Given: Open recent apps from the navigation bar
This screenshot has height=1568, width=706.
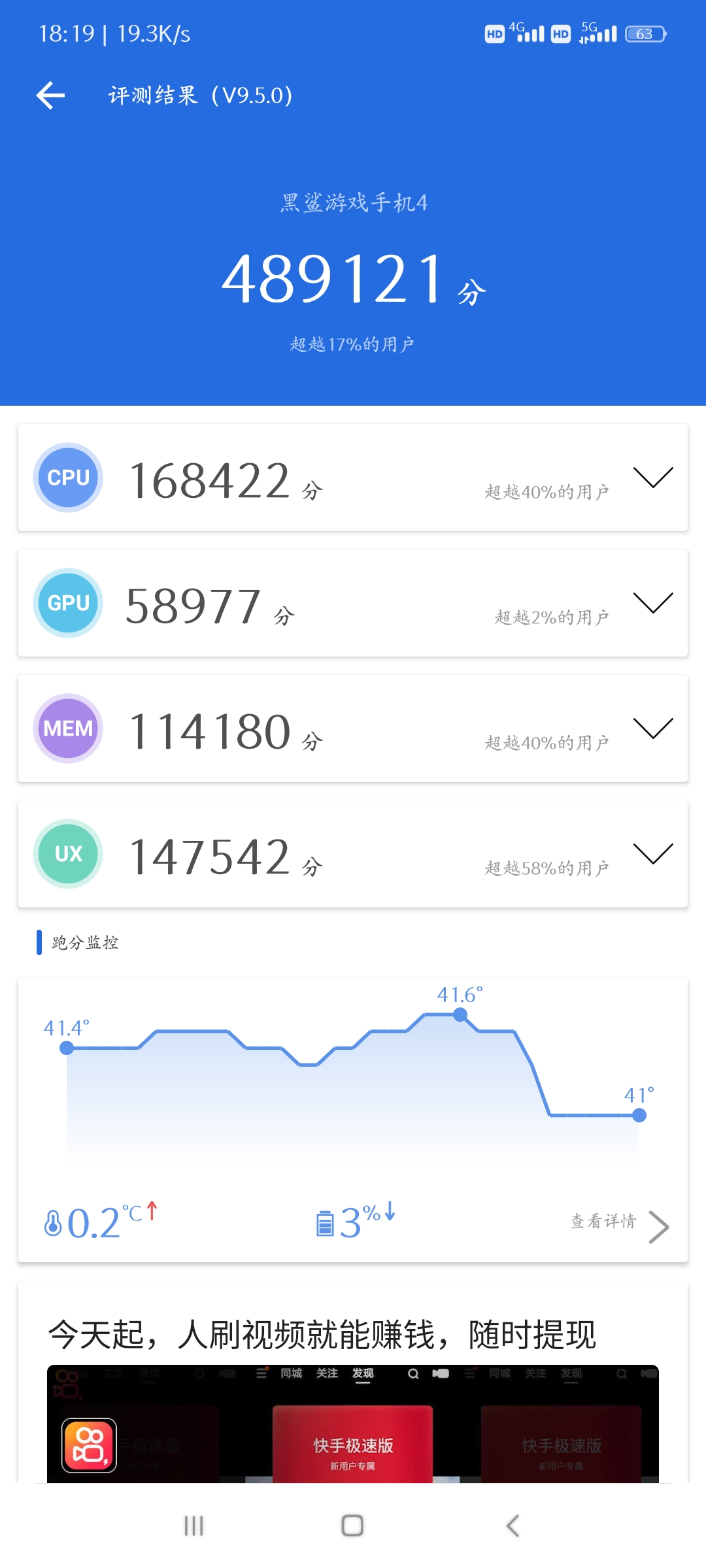Looking at the screenshot, I should [x=193, y=1526].
